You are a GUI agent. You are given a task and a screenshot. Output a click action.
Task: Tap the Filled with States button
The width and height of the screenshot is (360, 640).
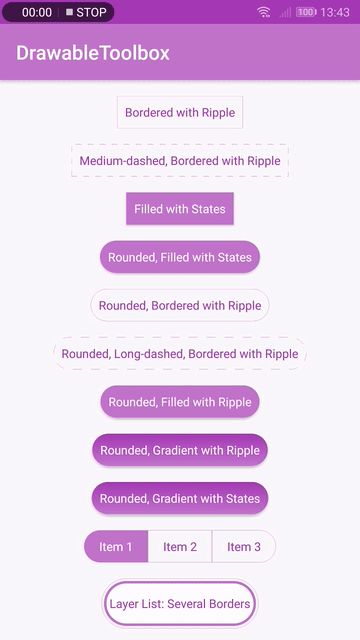pos(180,209)
